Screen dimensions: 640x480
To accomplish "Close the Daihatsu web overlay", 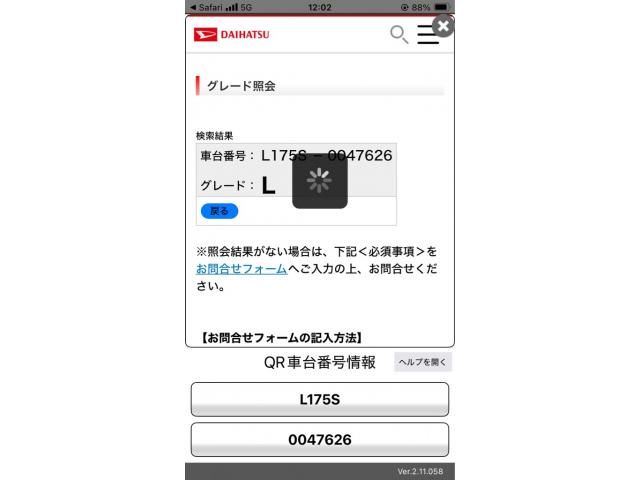I will click(443, 26).
